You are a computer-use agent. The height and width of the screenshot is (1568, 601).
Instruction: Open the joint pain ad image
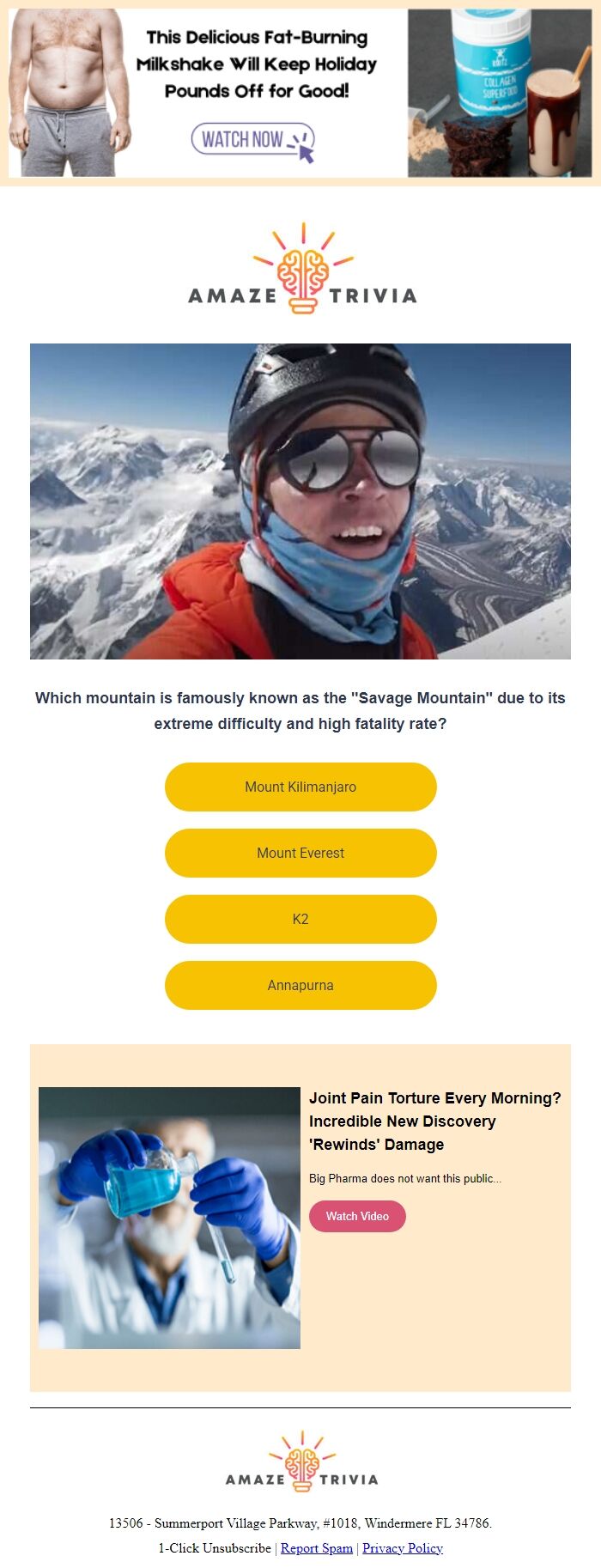pyautogui.click(x=169, y=1218)
